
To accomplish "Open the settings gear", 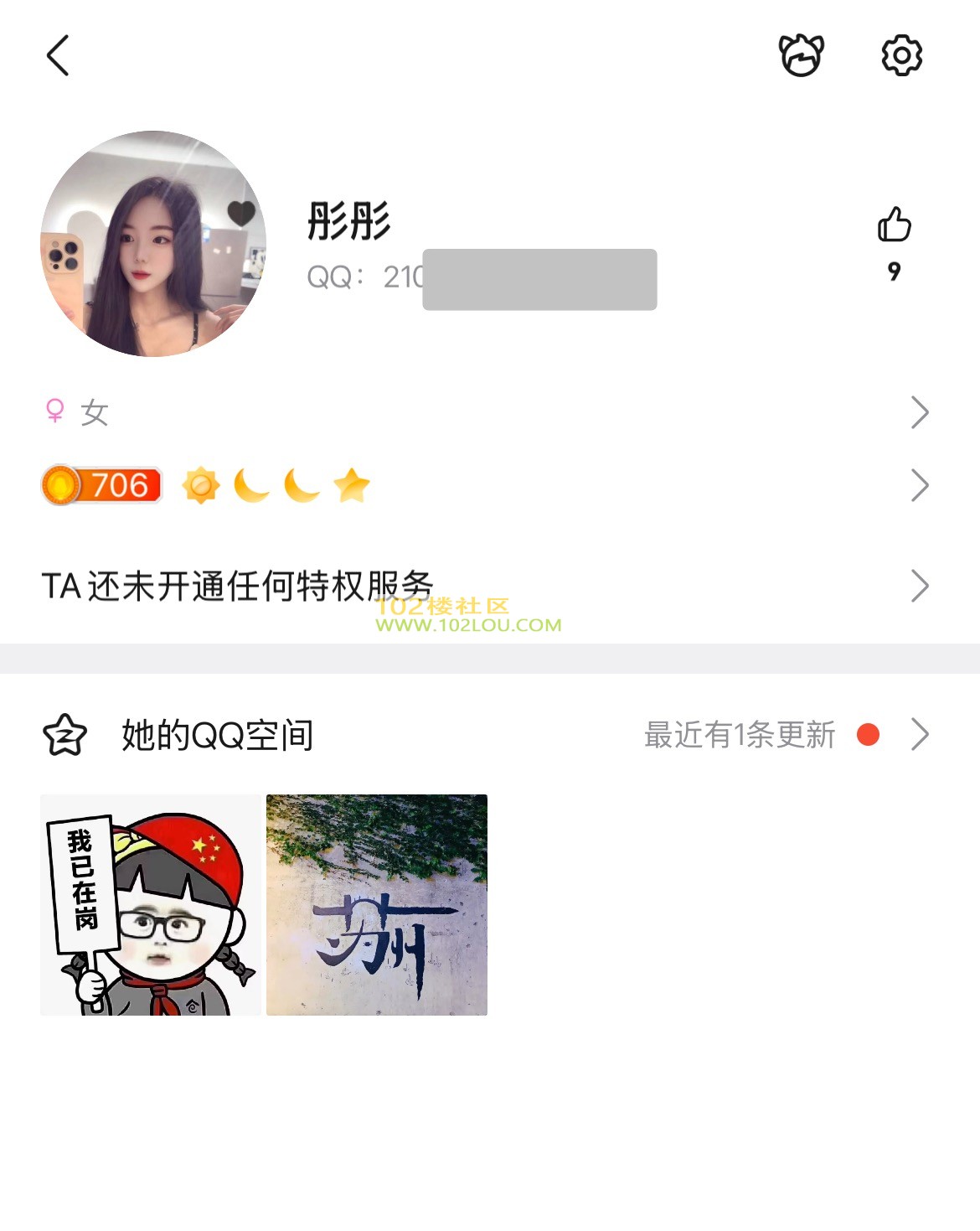I will pos(901,56).
